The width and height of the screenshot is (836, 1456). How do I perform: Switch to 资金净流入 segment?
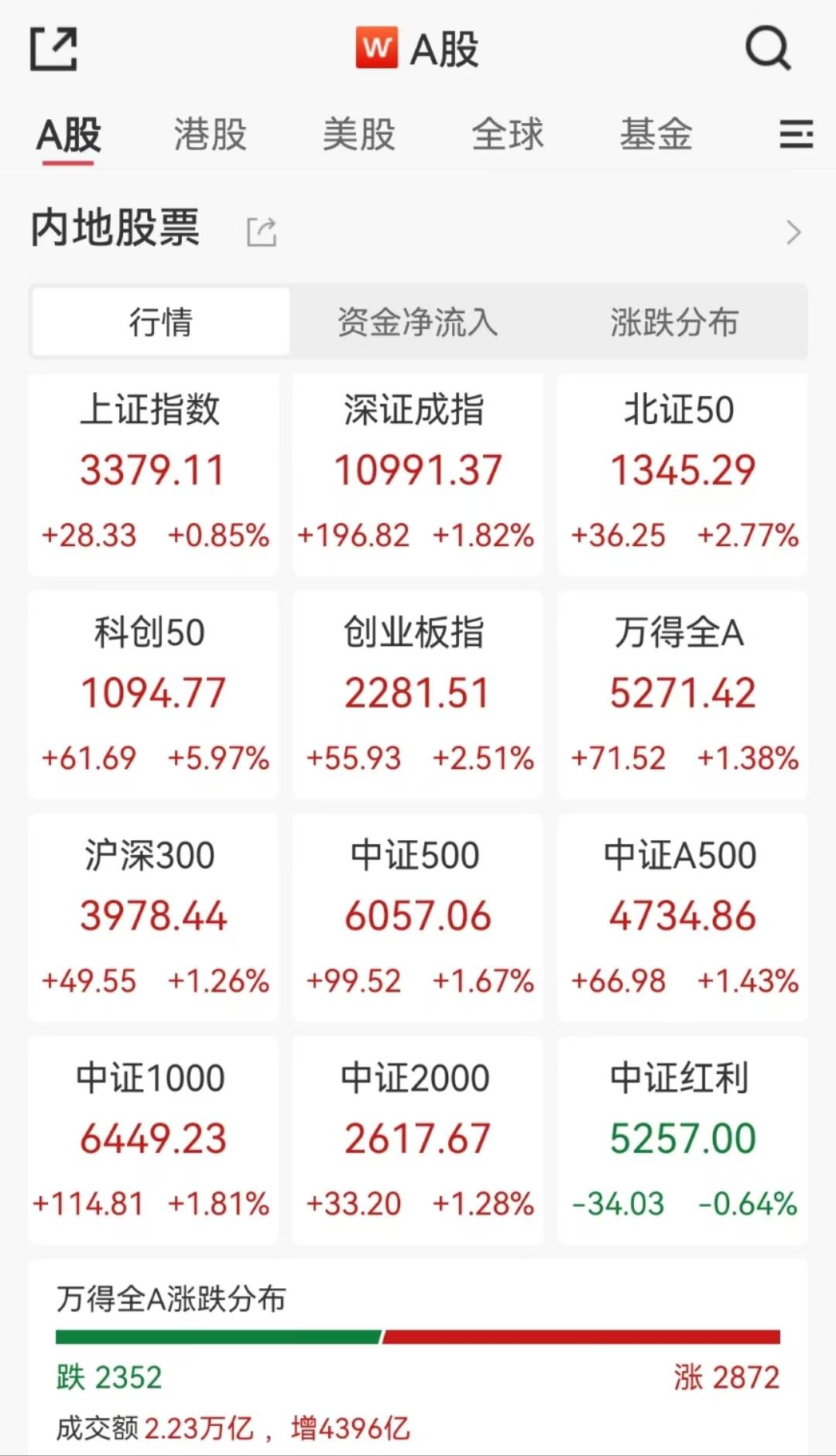pyautogui.click(x=418, y=322)
